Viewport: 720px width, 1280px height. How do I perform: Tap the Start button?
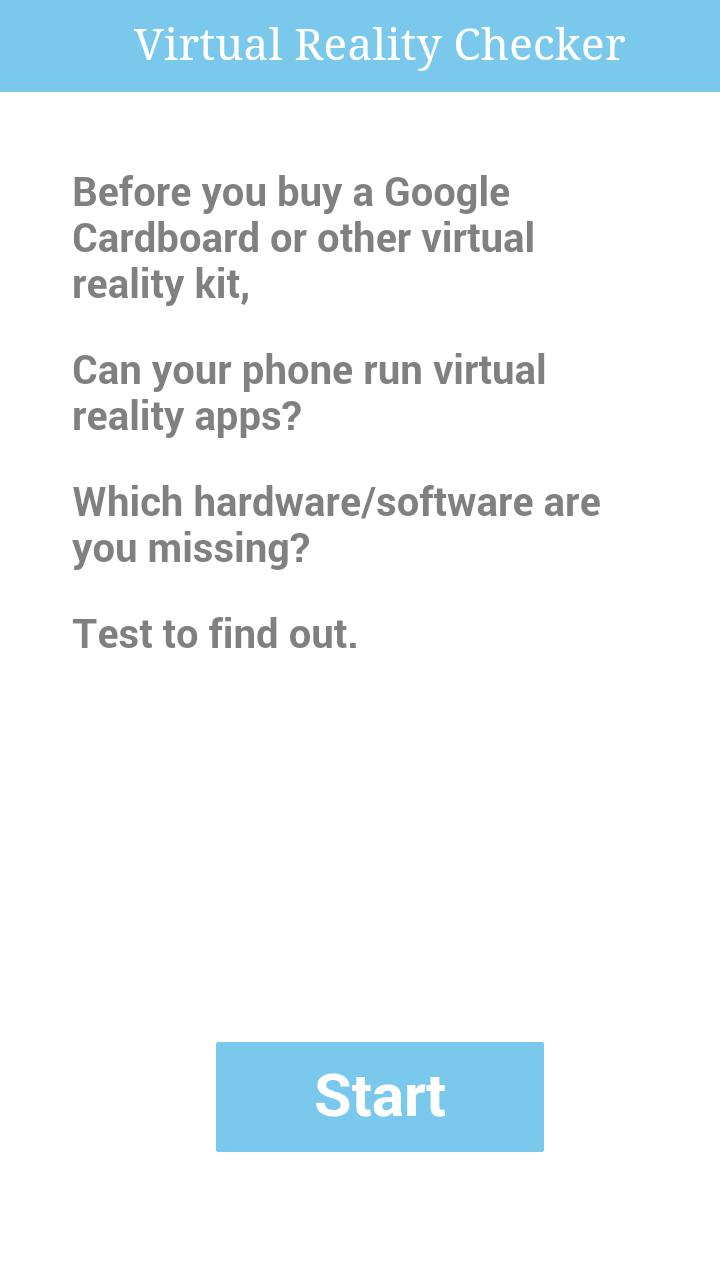pyautogui.click(x=380, y=1096)
